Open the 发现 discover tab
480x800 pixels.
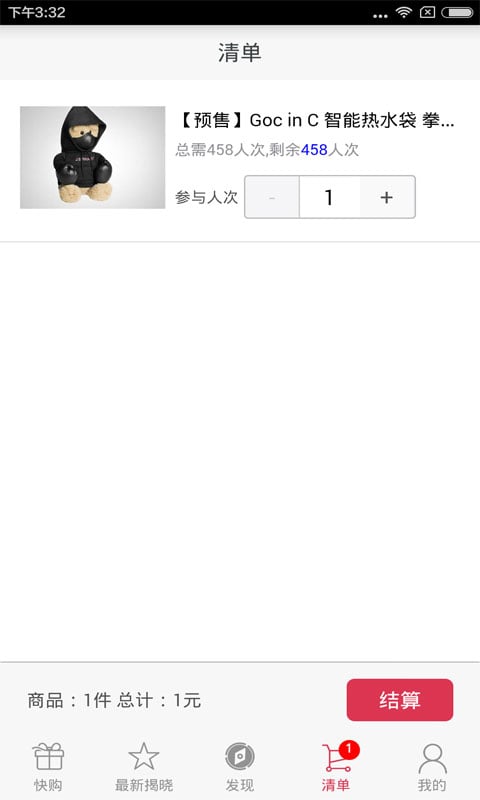[x=240, y=767]
